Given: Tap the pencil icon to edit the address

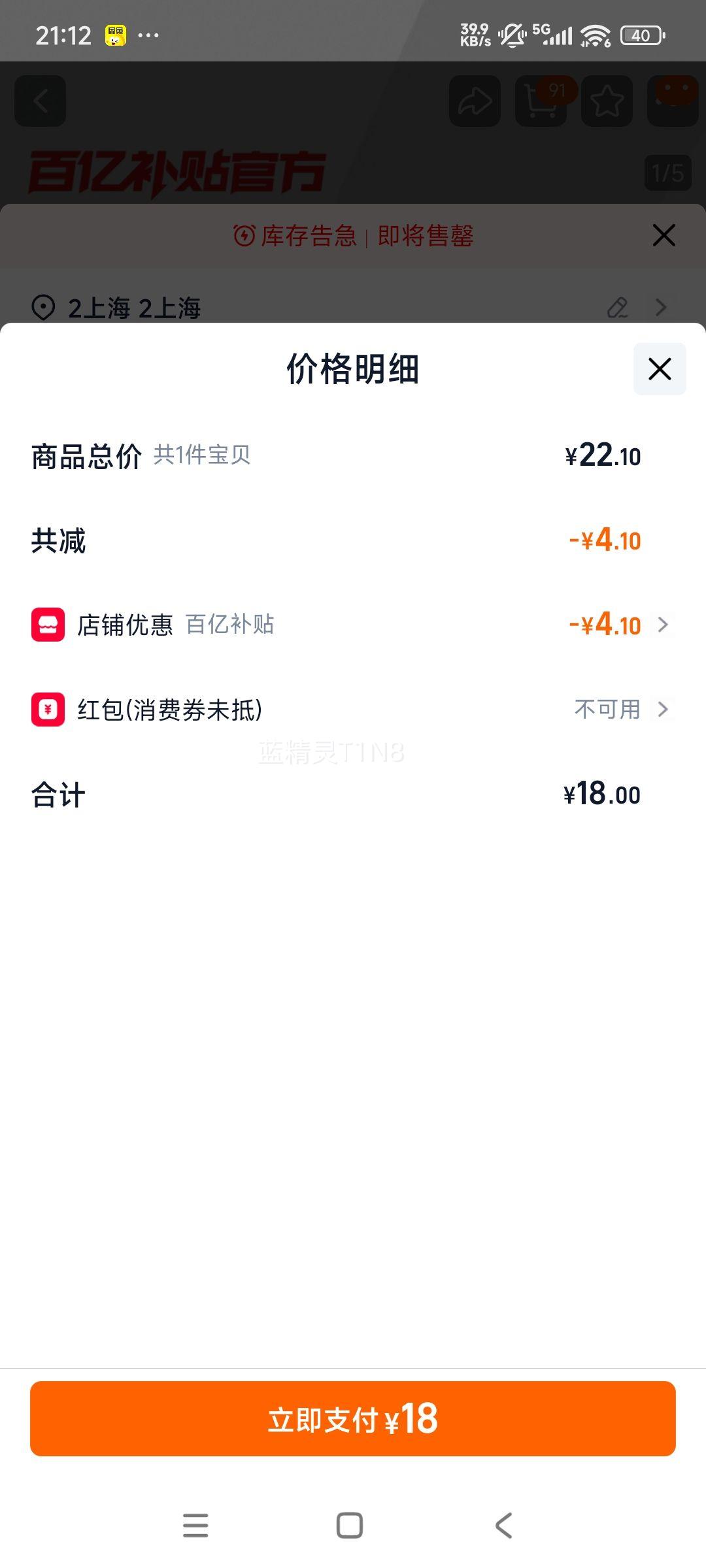Looking at the screenshot, I should [x=618, y=307].
